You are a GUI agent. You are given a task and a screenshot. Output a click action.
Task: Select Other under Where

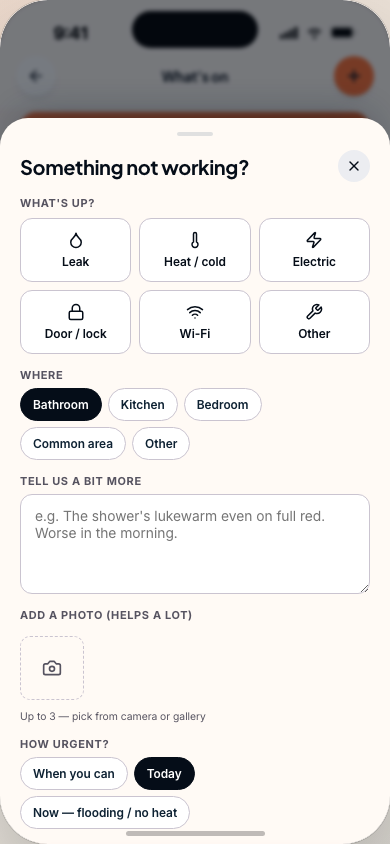pyautogui.click(x=161, y=444)
